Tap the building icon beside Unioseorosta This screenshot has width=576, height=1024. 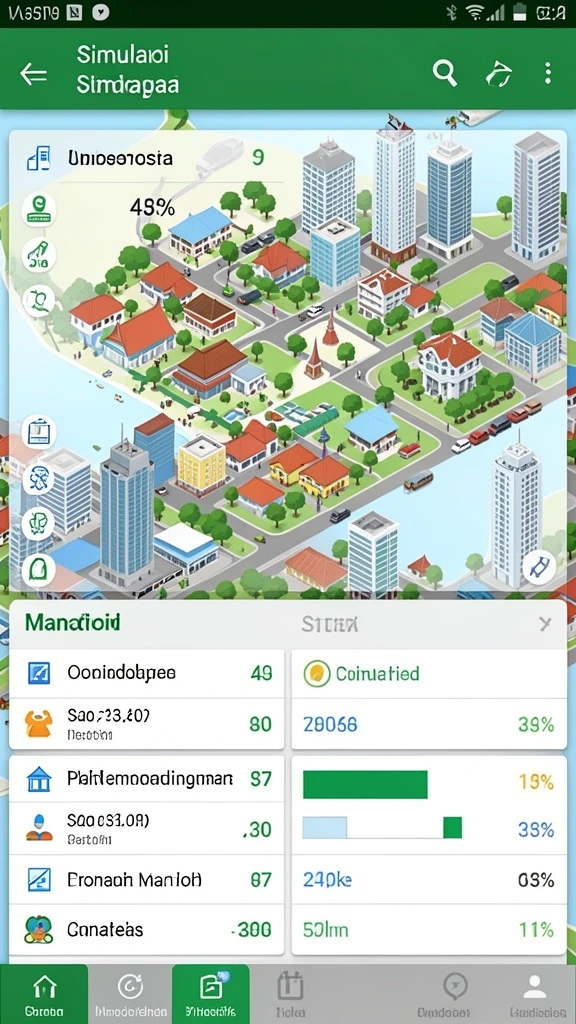(38, 158)
